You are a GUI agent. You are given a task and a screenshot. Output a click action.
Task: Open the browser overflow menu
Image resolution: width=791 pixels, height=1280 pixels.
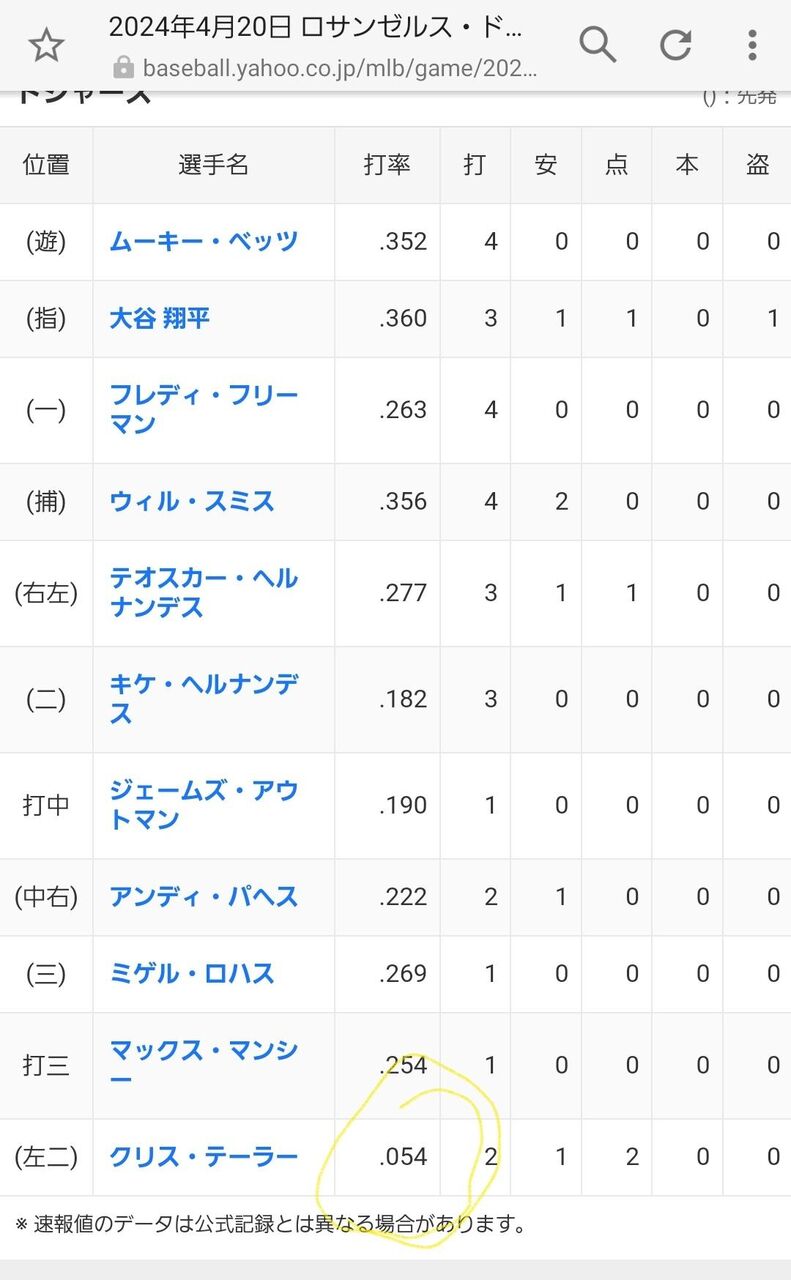pos(752,44)
